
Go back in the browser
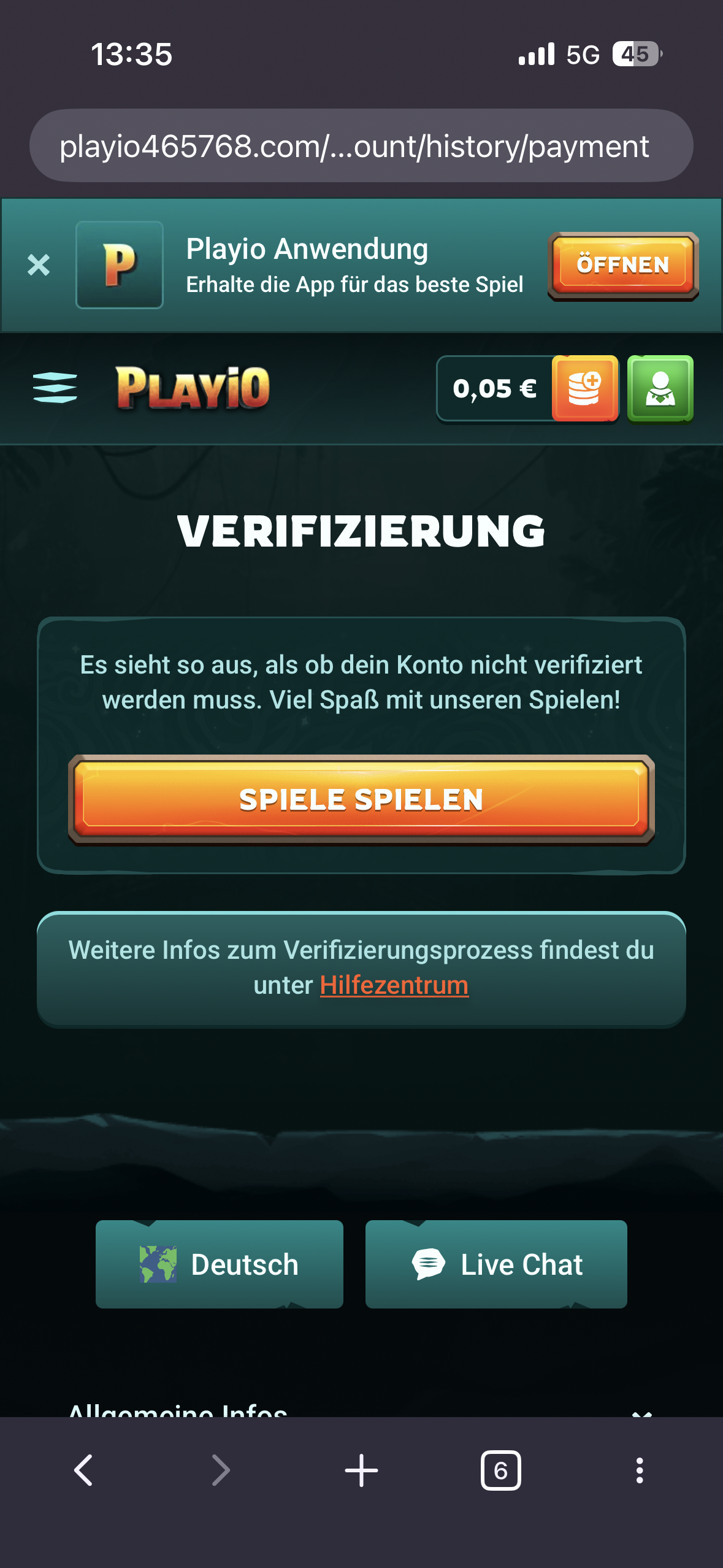tap(83, 1470)
